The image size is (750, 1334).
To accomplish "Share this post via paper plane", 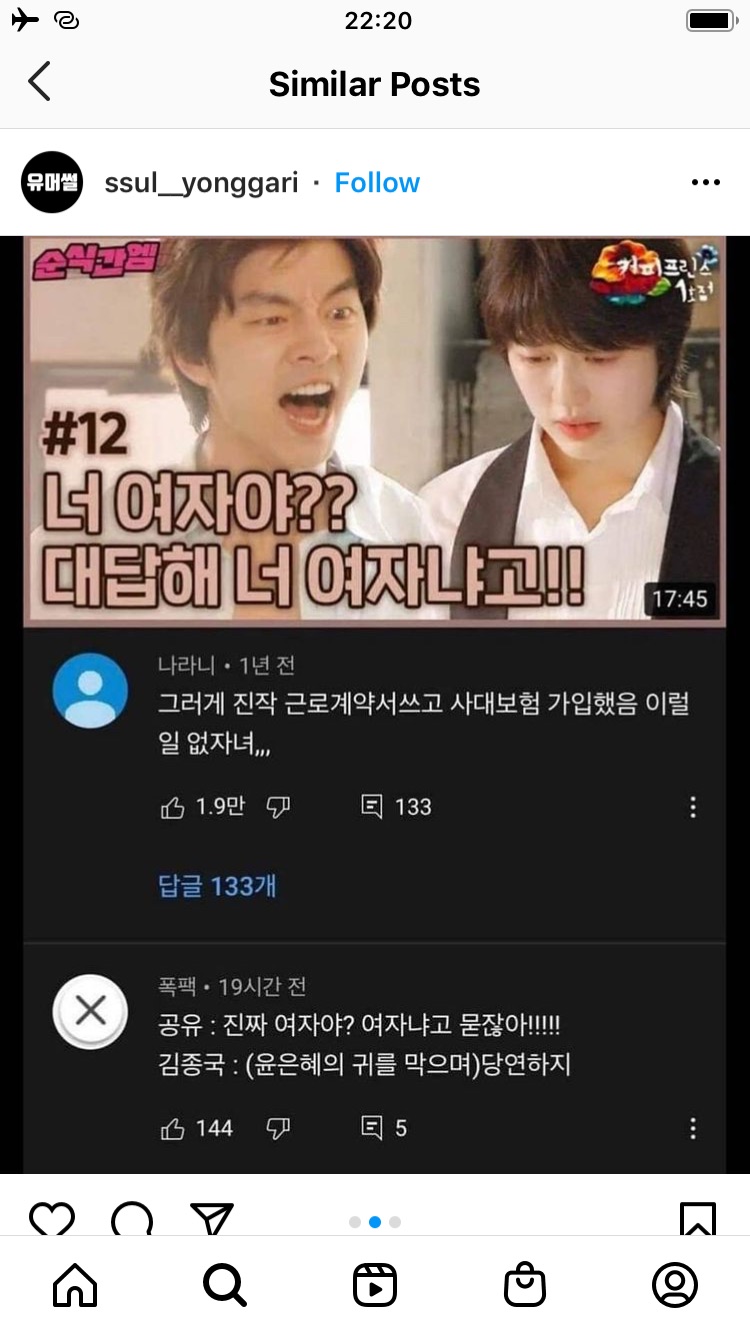I will pyautogui.click(x=211, y=1218).
